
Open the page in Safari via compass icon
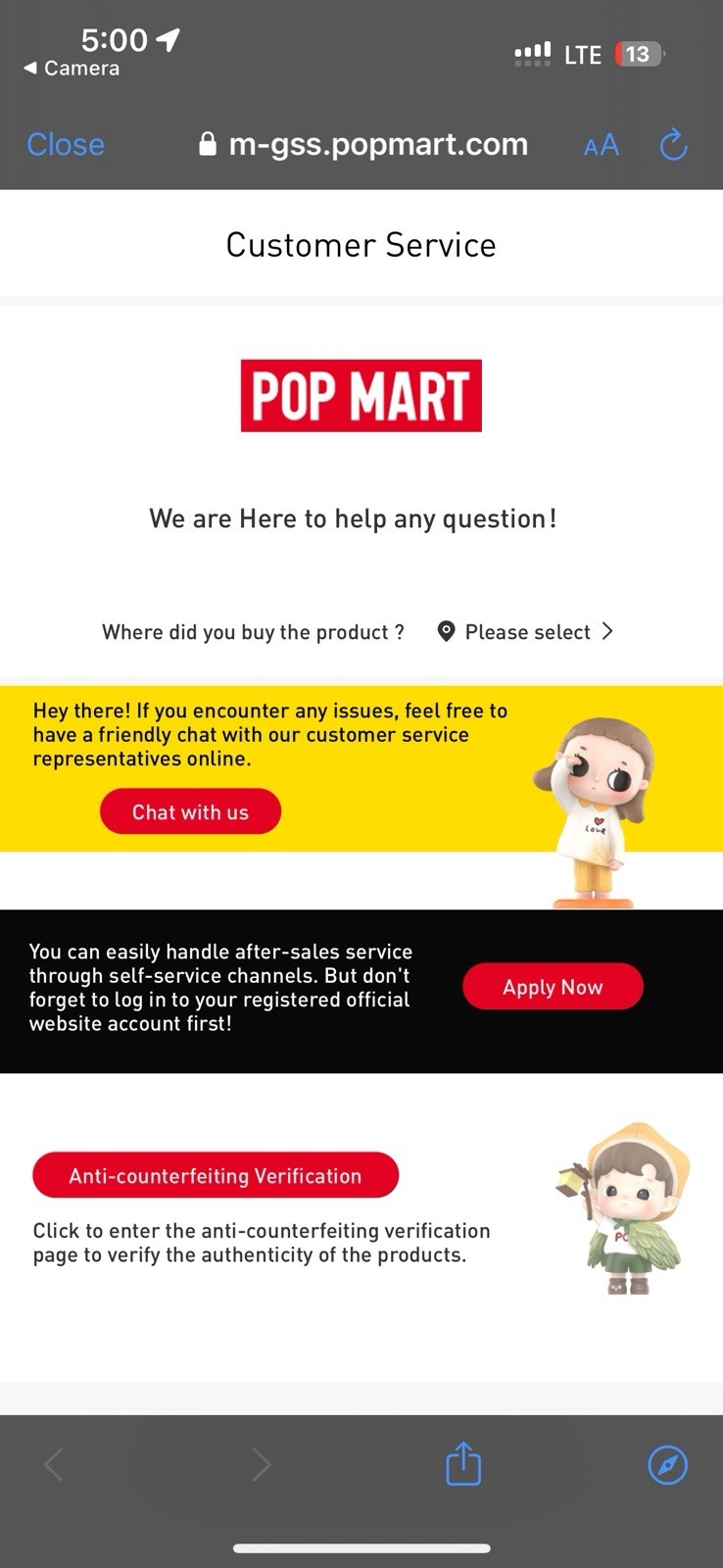pos(668,1465)
